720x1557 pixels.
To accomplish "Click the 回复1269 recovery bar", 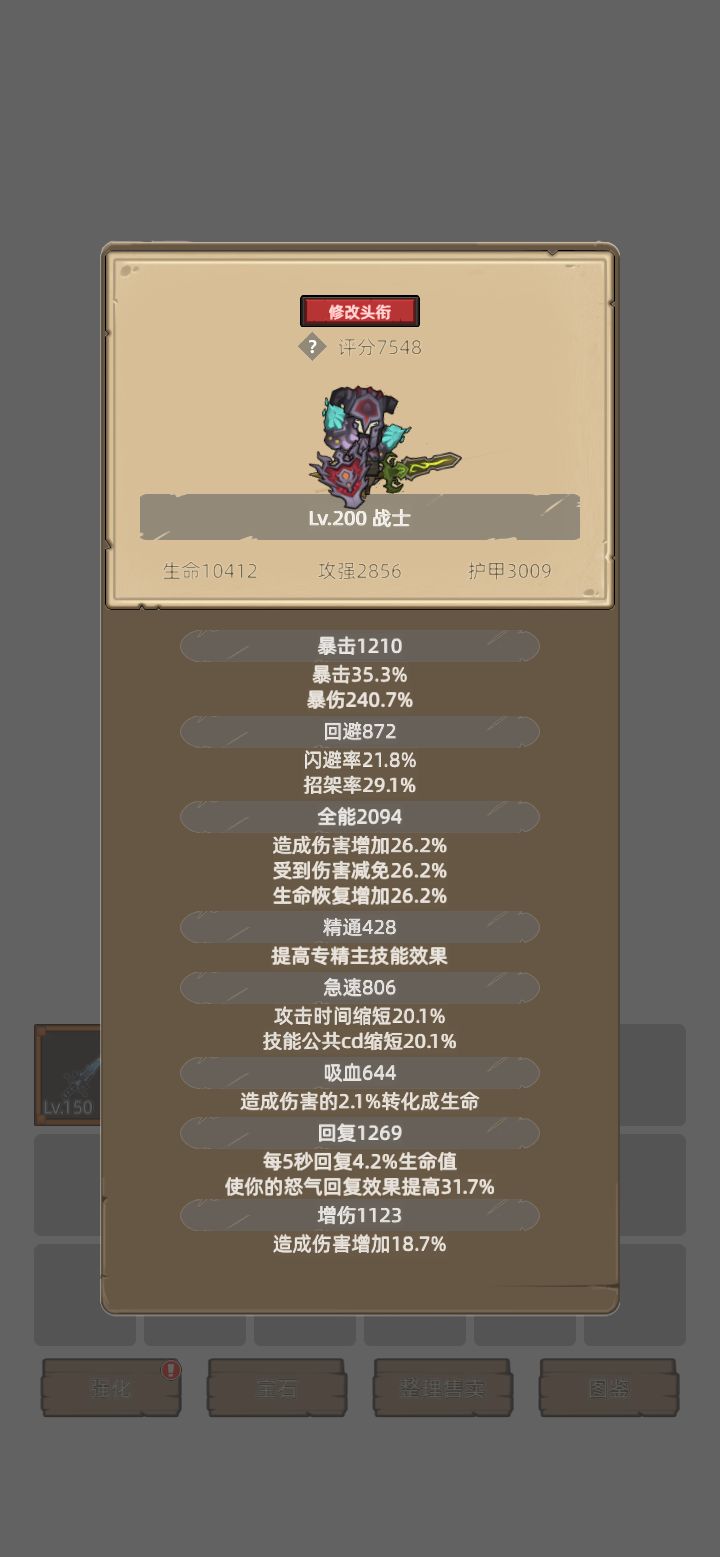I will pyautogui.click(x=360, y=1134).
